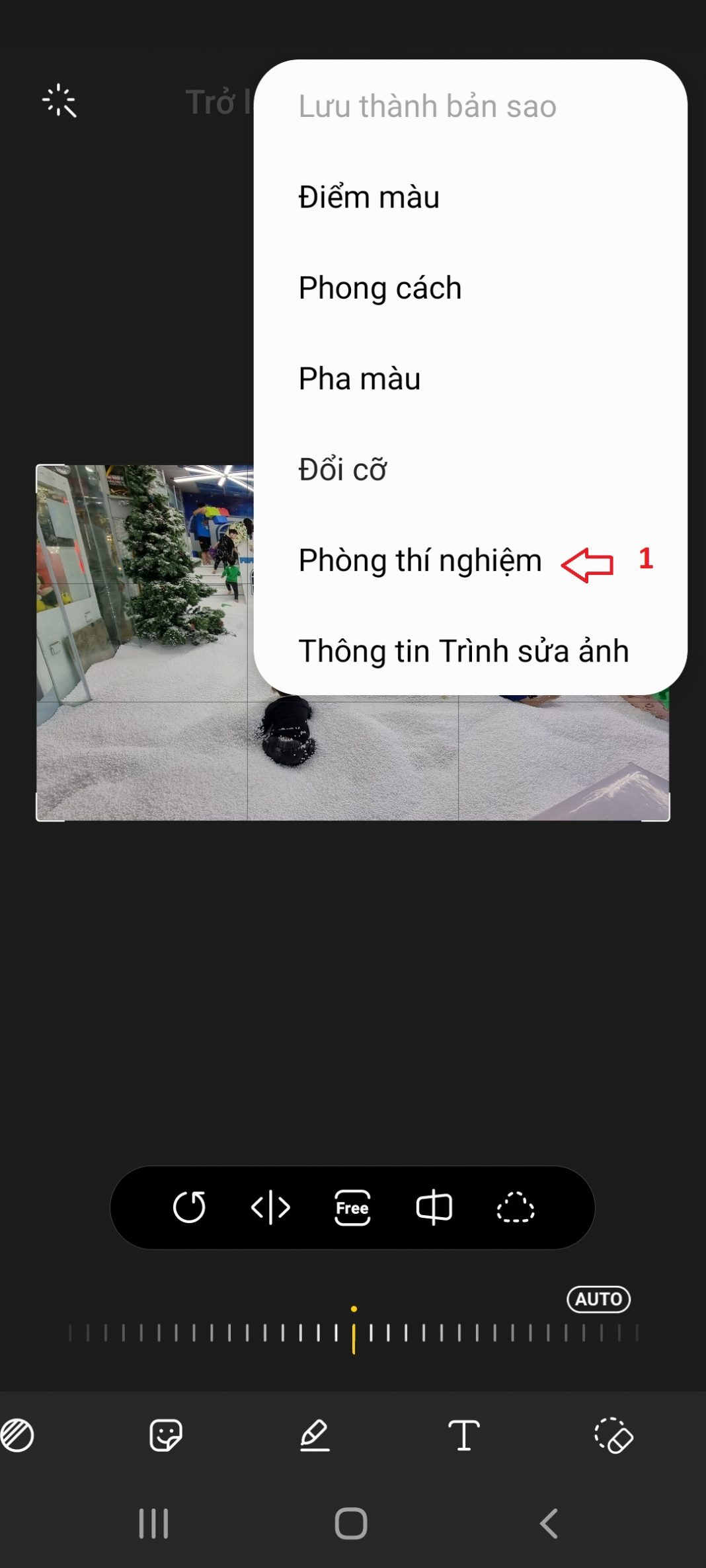The width and height of the screenshot is (706, 1568).
Task: Select Đổi cỡ to resize image
Action: 342,470
